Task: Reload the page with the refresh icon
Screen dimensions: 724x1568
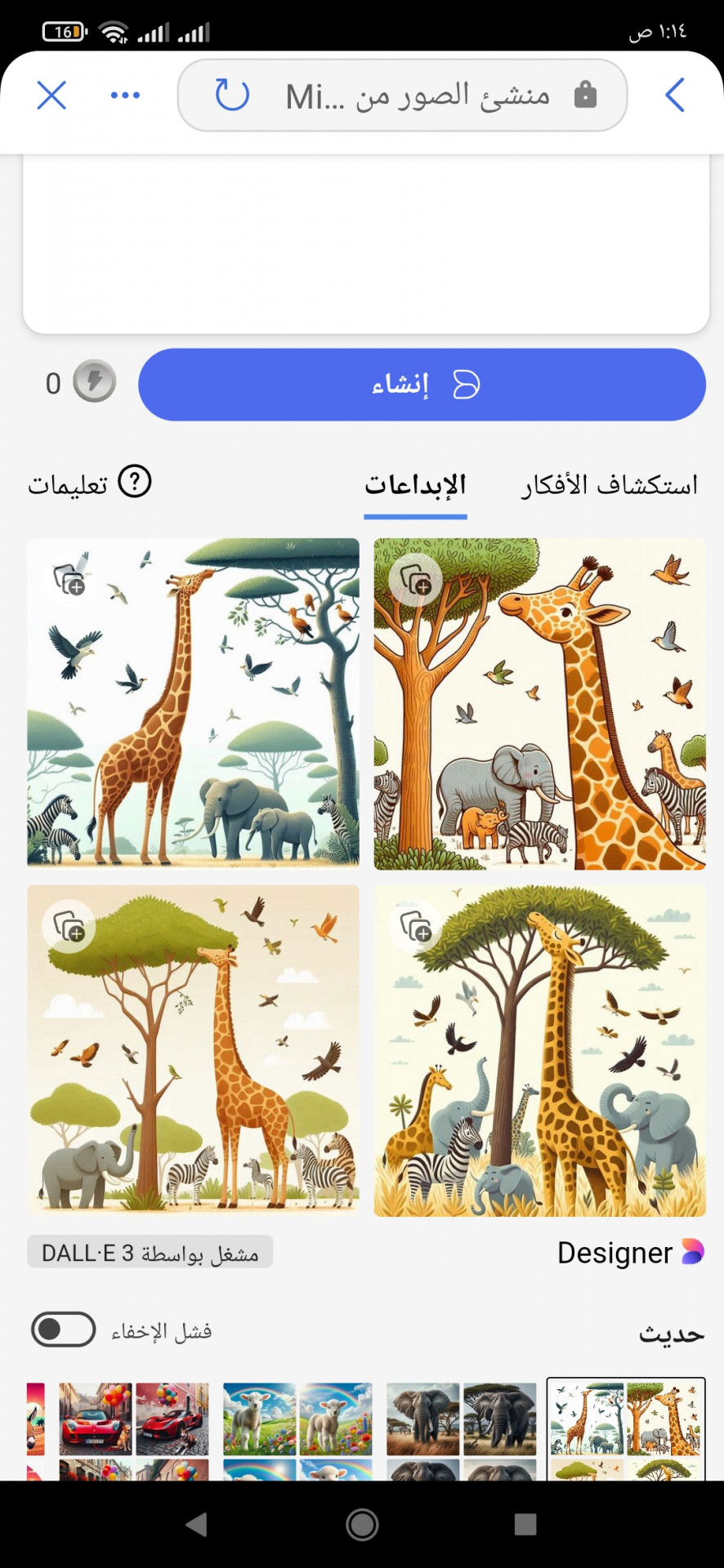Action: click(232, 95)
